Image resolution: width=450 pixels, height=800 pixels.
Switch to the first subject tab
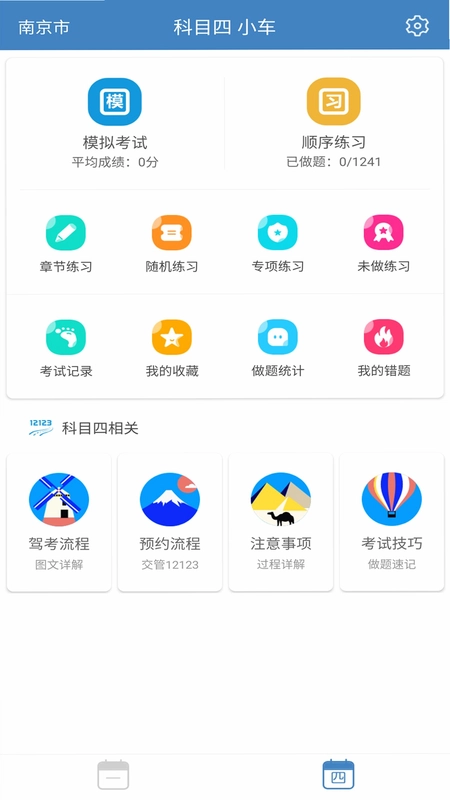click(x=113, y=774)
